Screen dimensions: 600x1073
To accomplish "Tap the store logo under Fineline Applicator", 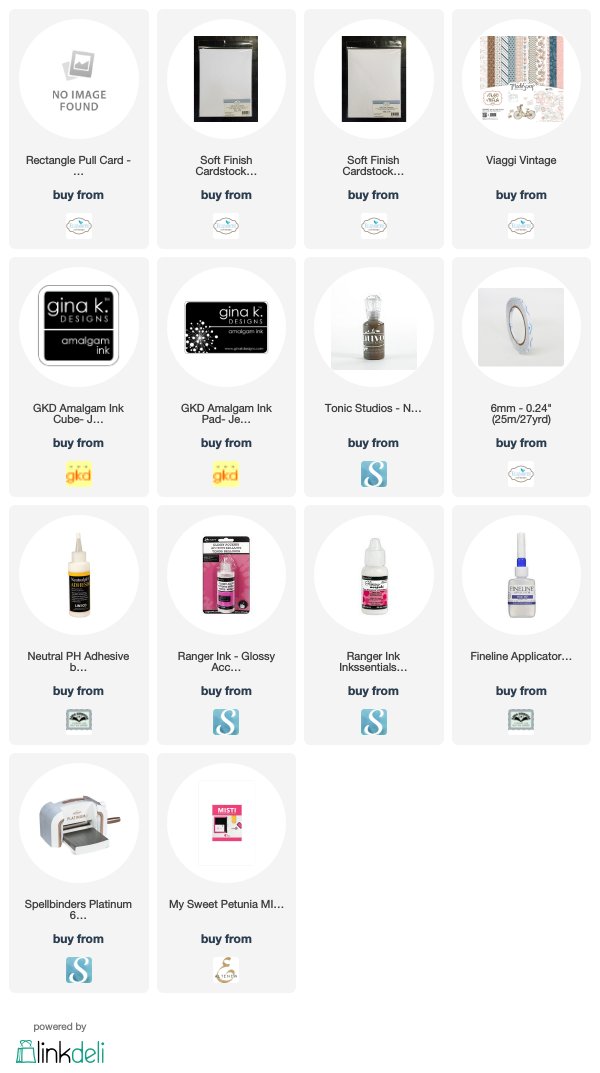I will (521, 721).
